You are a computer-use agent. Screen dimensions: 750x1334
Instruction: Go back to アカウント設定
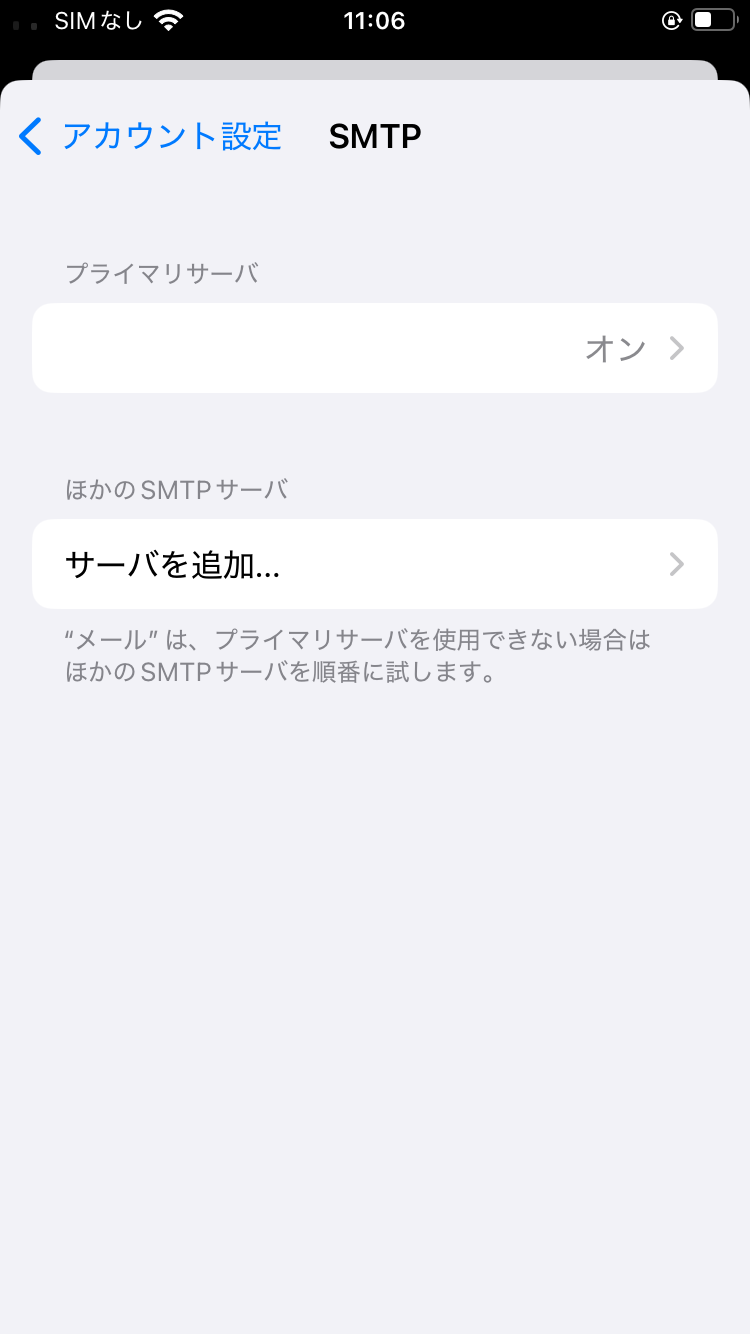(x=150, y=136)
